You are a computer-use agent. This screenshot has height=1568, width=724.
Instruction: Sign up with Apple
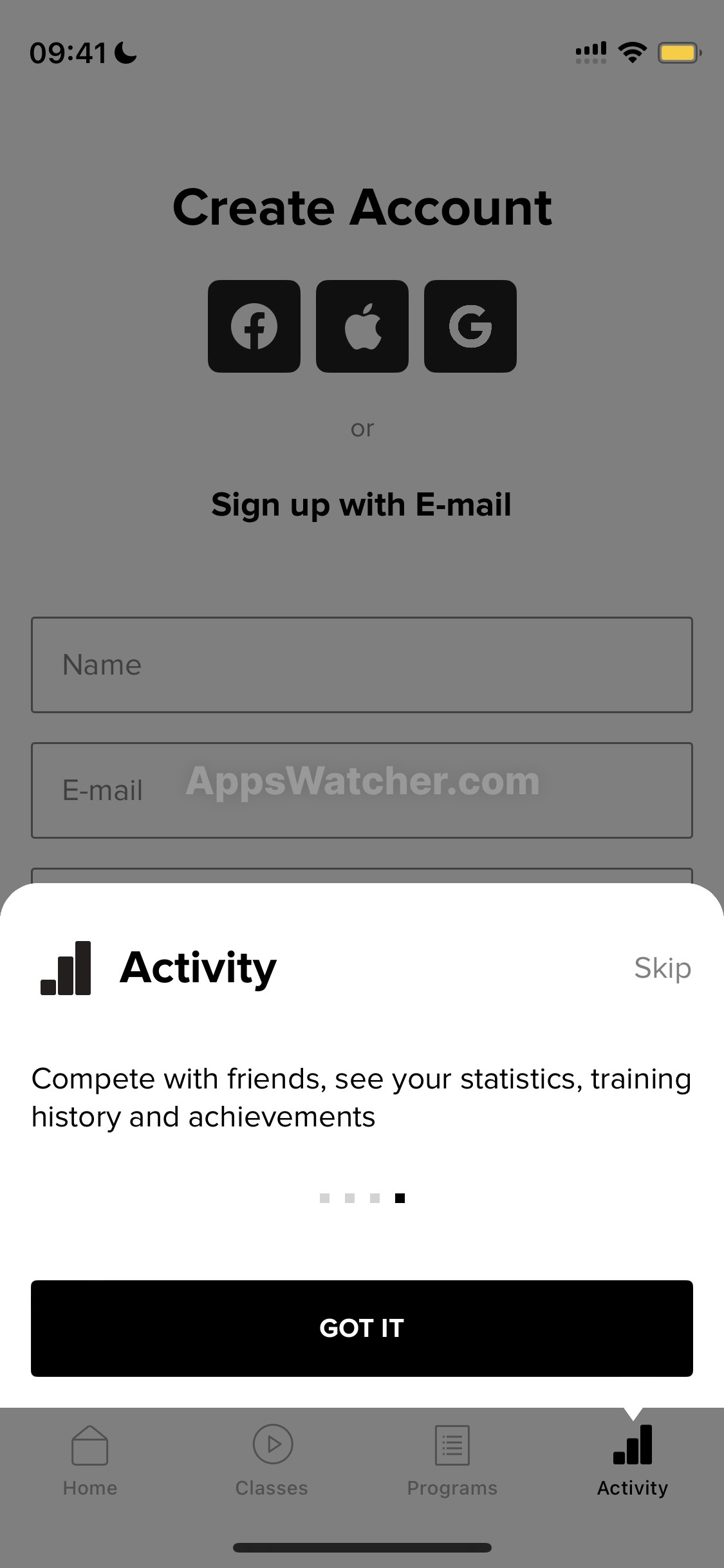[x=362, y=326]
